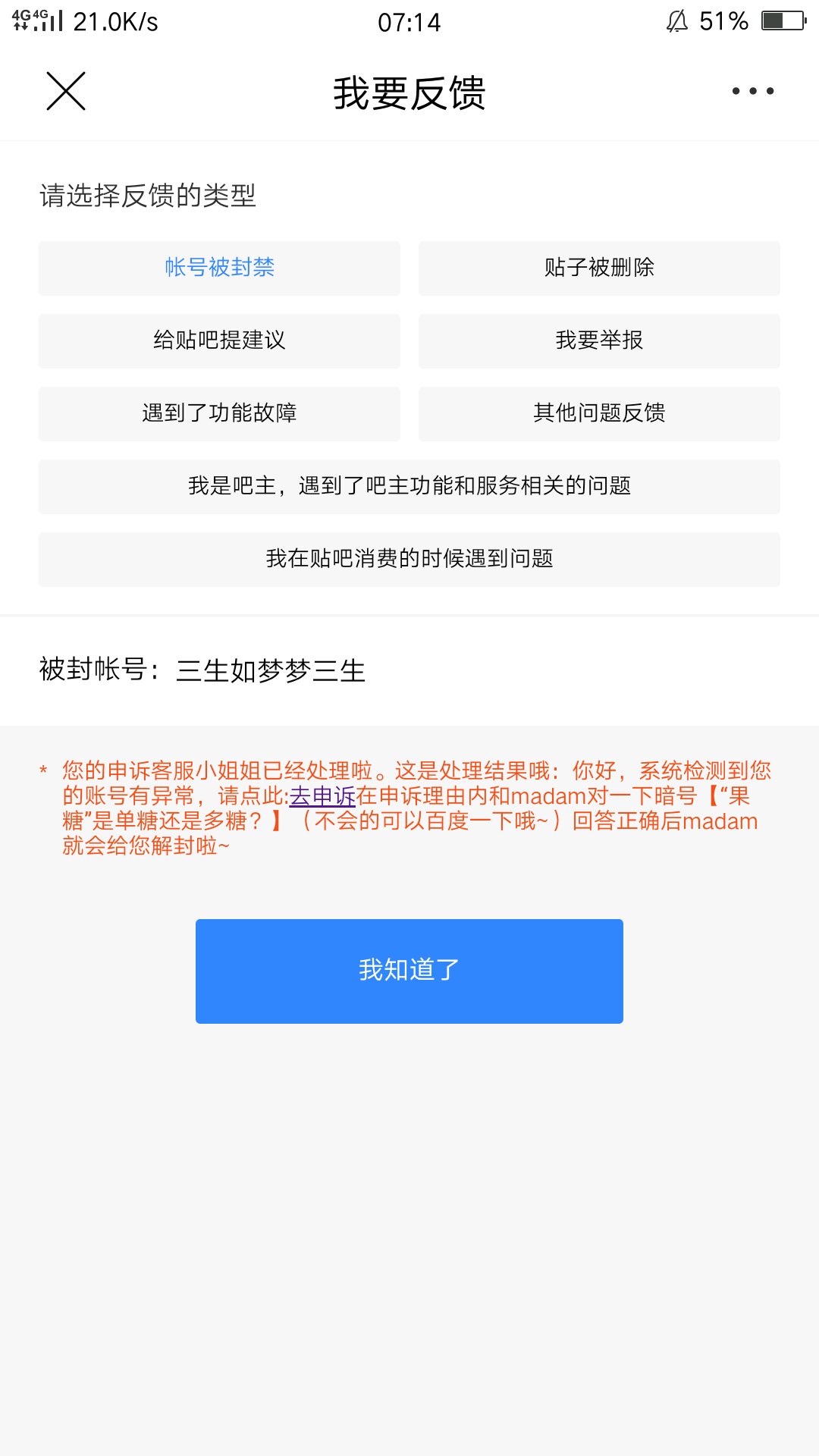The height and width of the screenshot is (1456, 819).
Task: Open the 去申诉 appeal link
Action: (322, 796)
